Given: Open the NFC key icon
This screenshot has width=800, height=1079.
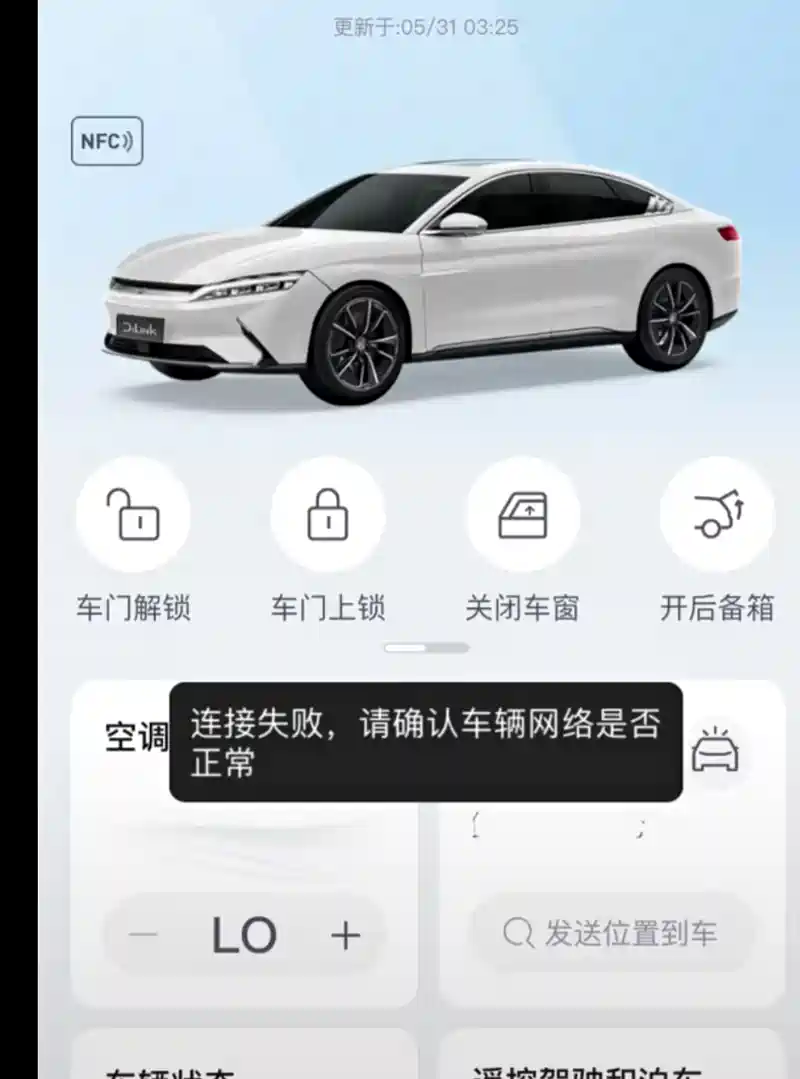Looking at the screenshot, I should pos(107,141).
